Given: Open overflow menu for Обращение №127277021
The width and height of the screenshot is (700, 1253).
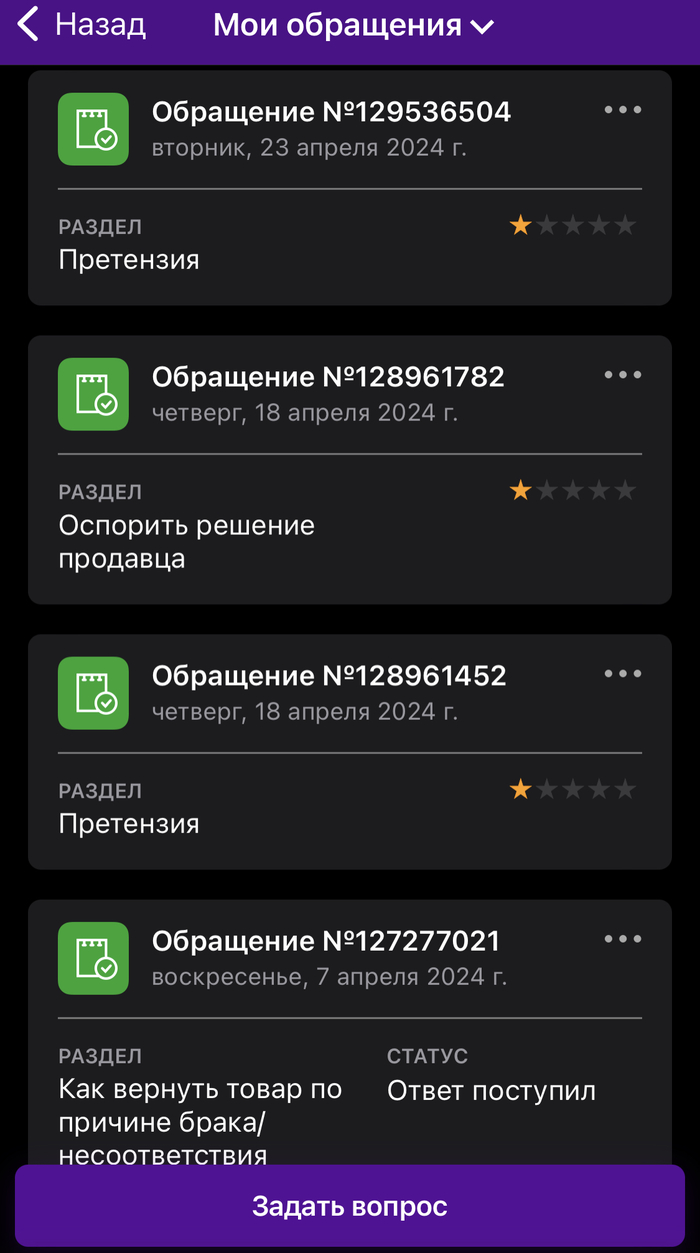Looking at the screenshot, I should (x=622, y=939).
